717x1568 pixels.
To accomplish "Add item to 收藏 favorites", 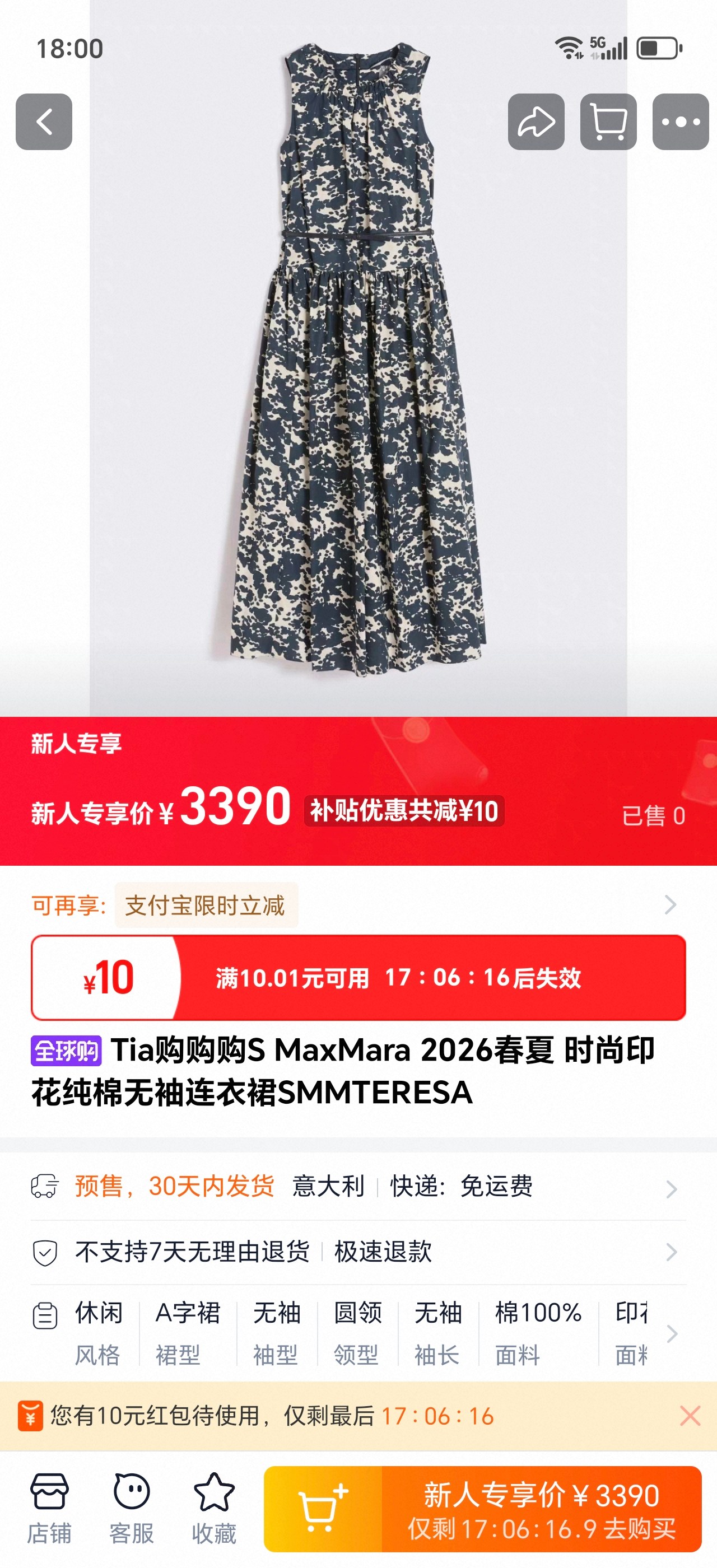I will 213,1508.
